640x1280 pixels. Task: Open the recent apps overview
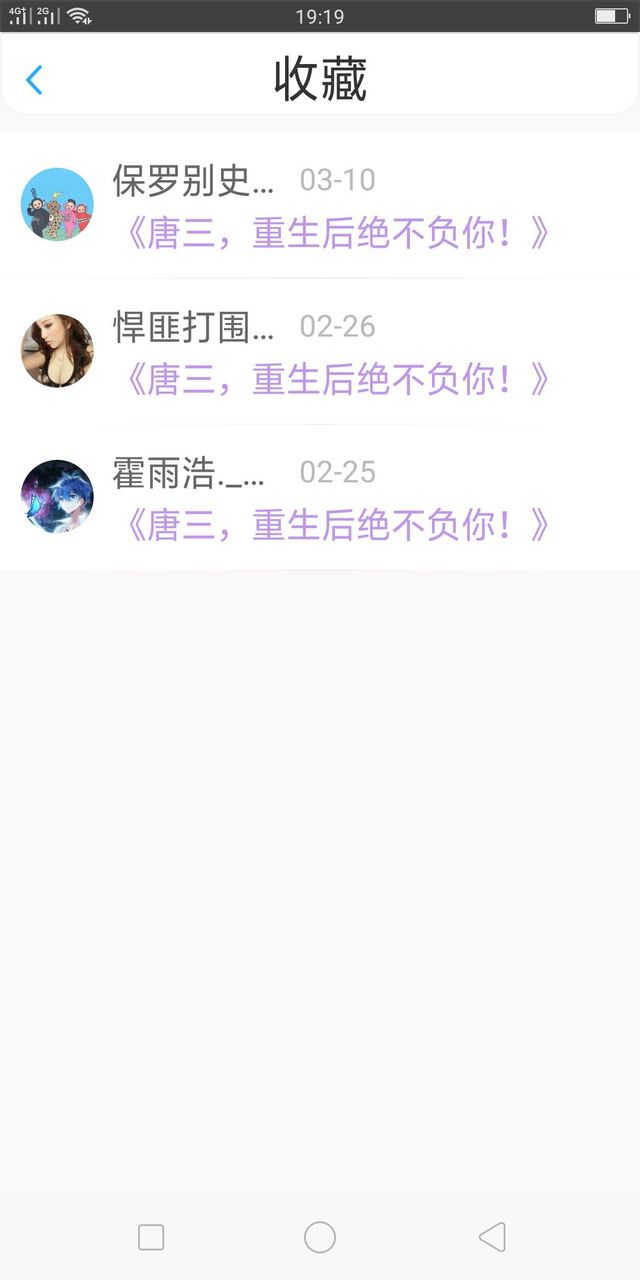[x=151, y=1237]
